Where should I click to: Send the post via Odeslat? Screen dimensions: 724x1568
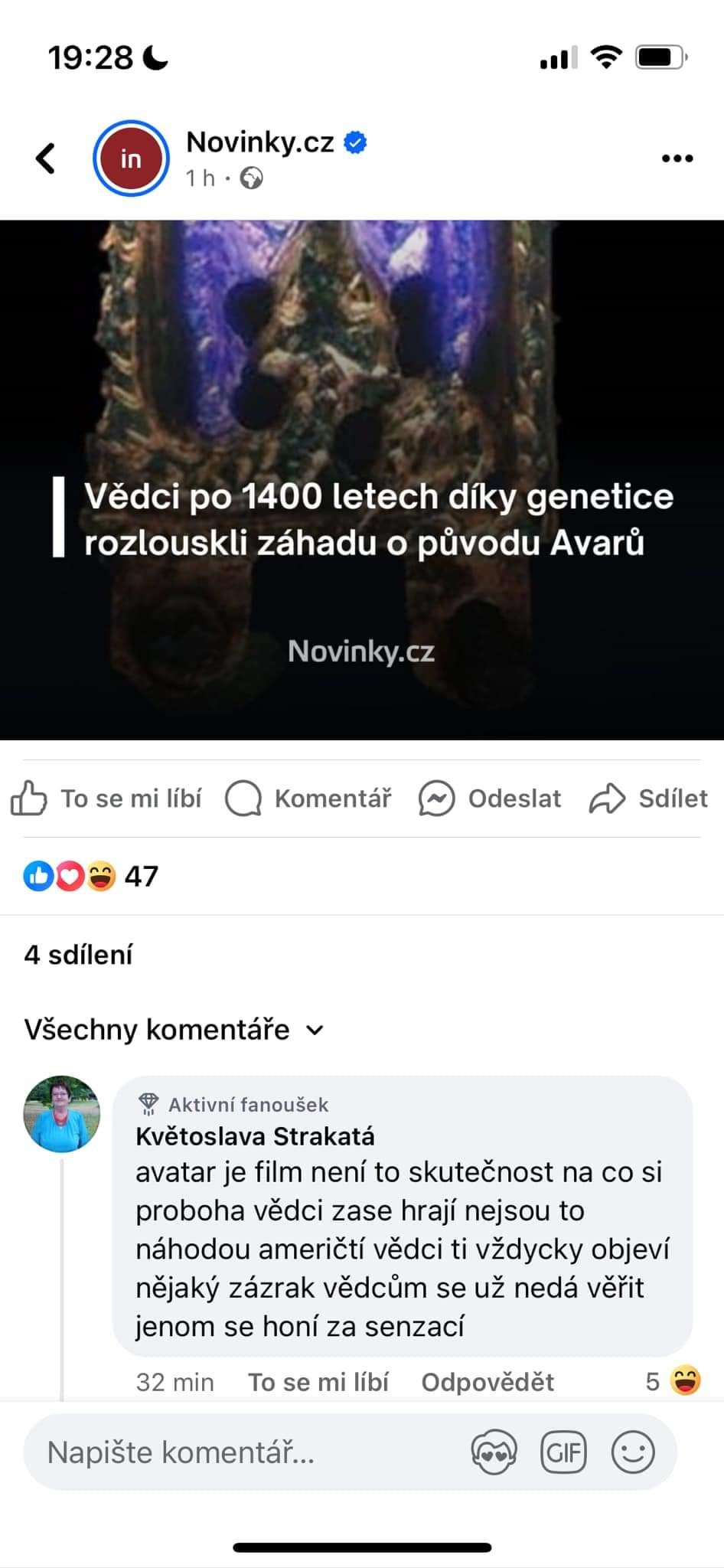click(x=490, y=799)
